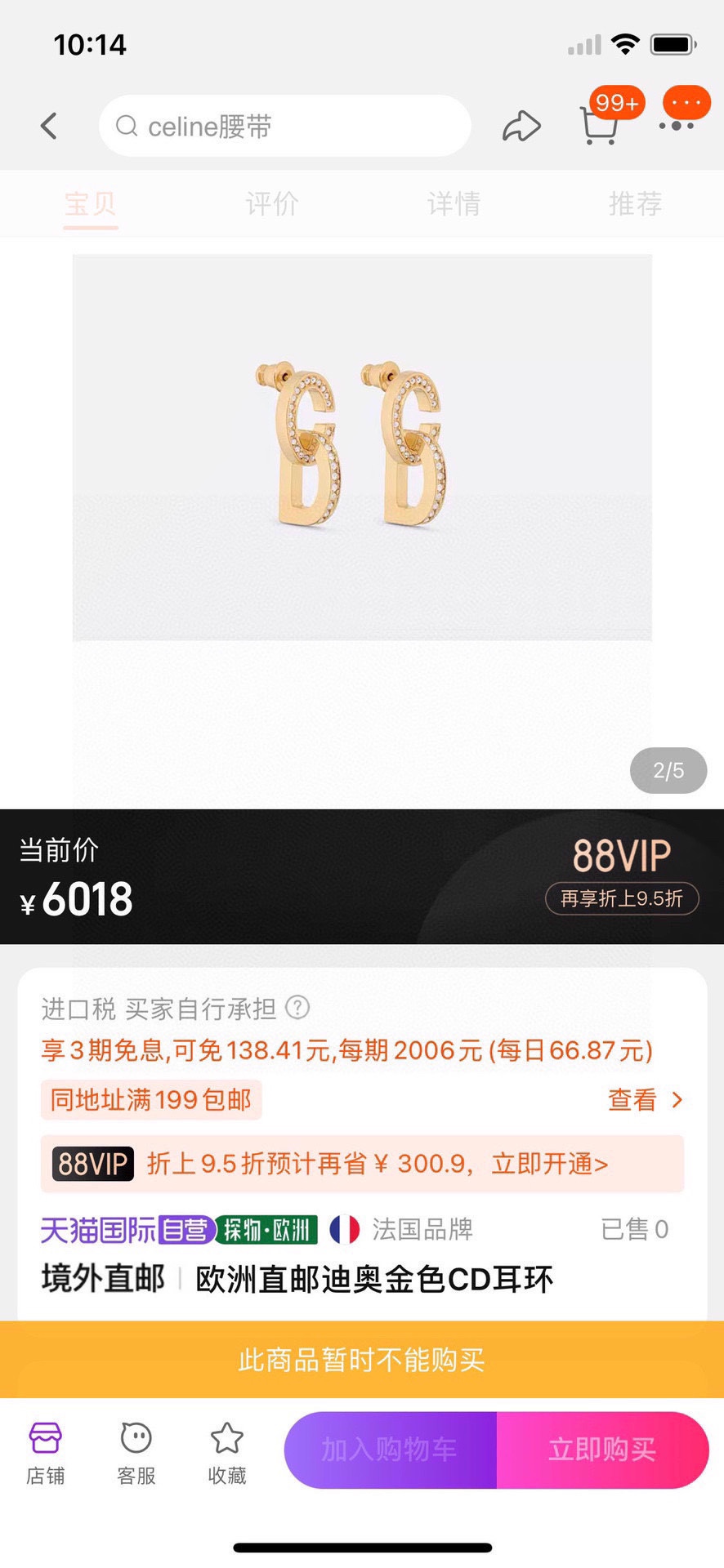The image size is (724, 1568).
Task: Switch to the 推荐 tab
Action: pyautogui.click(x=635, y=203)
